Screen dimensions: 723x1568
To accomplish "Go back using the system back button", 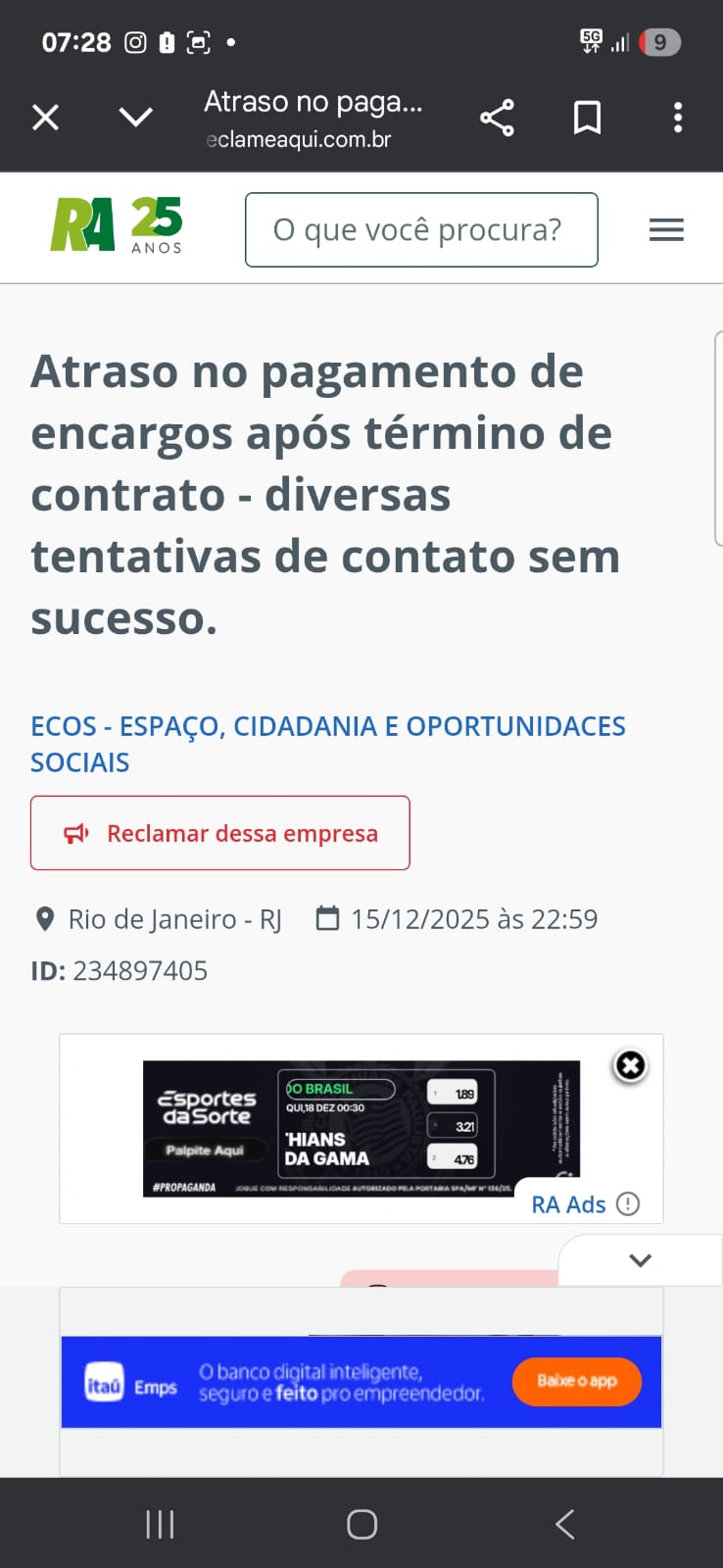I will (x=564, y=1524).
